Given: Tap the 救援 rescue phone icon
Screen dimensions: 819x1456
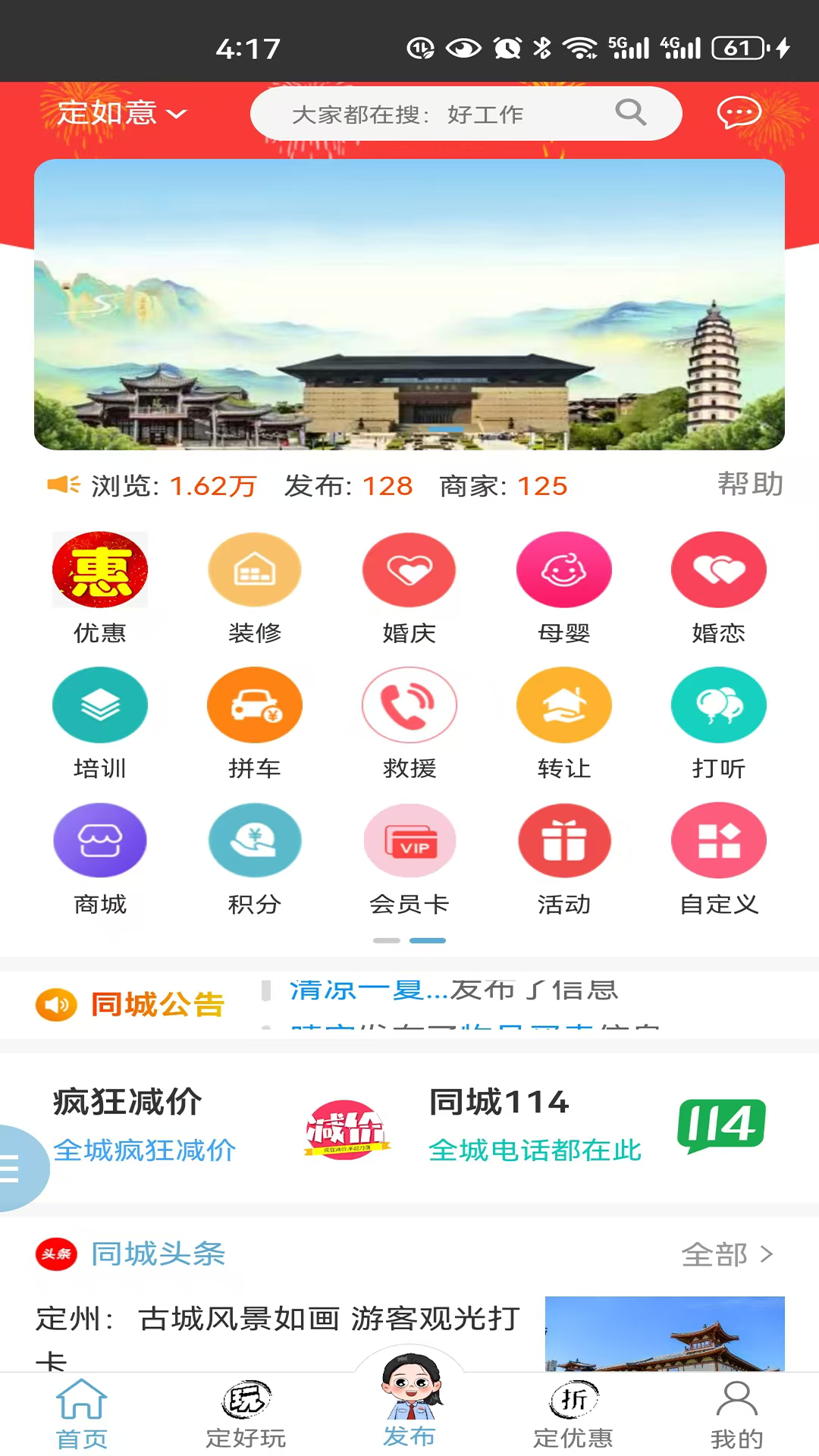Looking at the screenshot, I should point(409,704).
